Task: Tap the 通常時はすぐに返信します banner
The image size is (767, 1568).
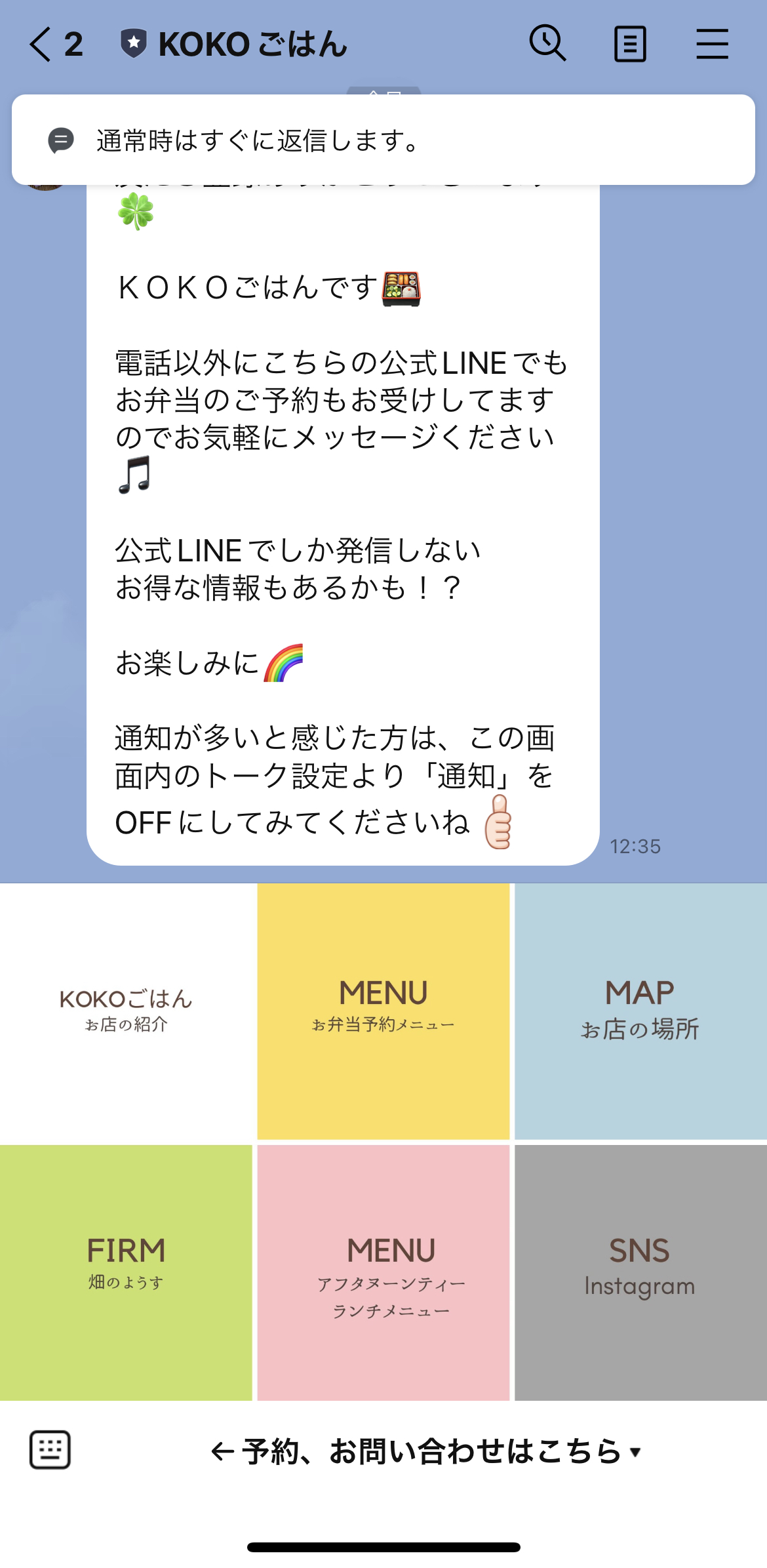Action: [383, 140]
